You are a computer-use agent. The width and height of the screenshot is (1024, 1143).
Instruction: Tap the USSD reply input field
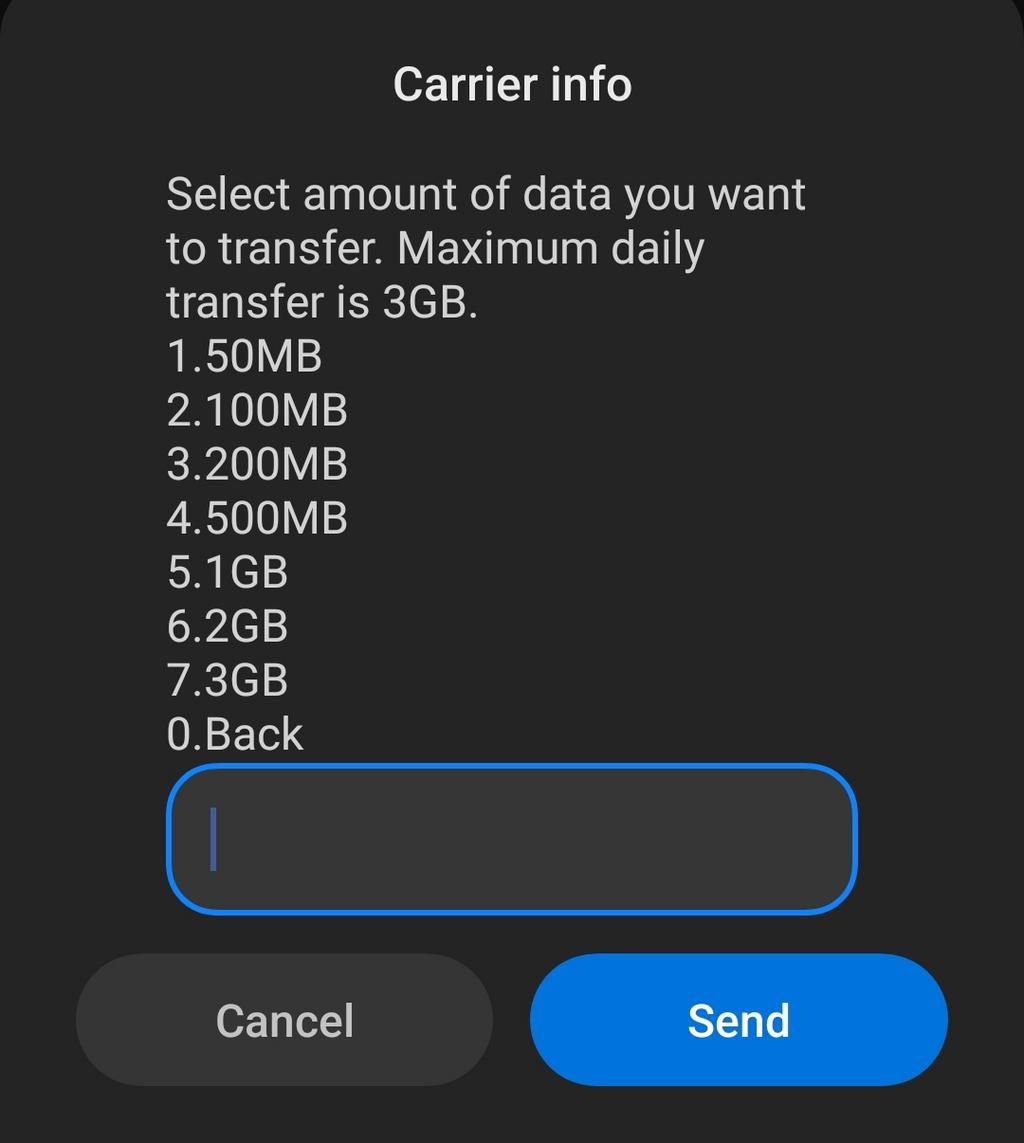[511, 839]
